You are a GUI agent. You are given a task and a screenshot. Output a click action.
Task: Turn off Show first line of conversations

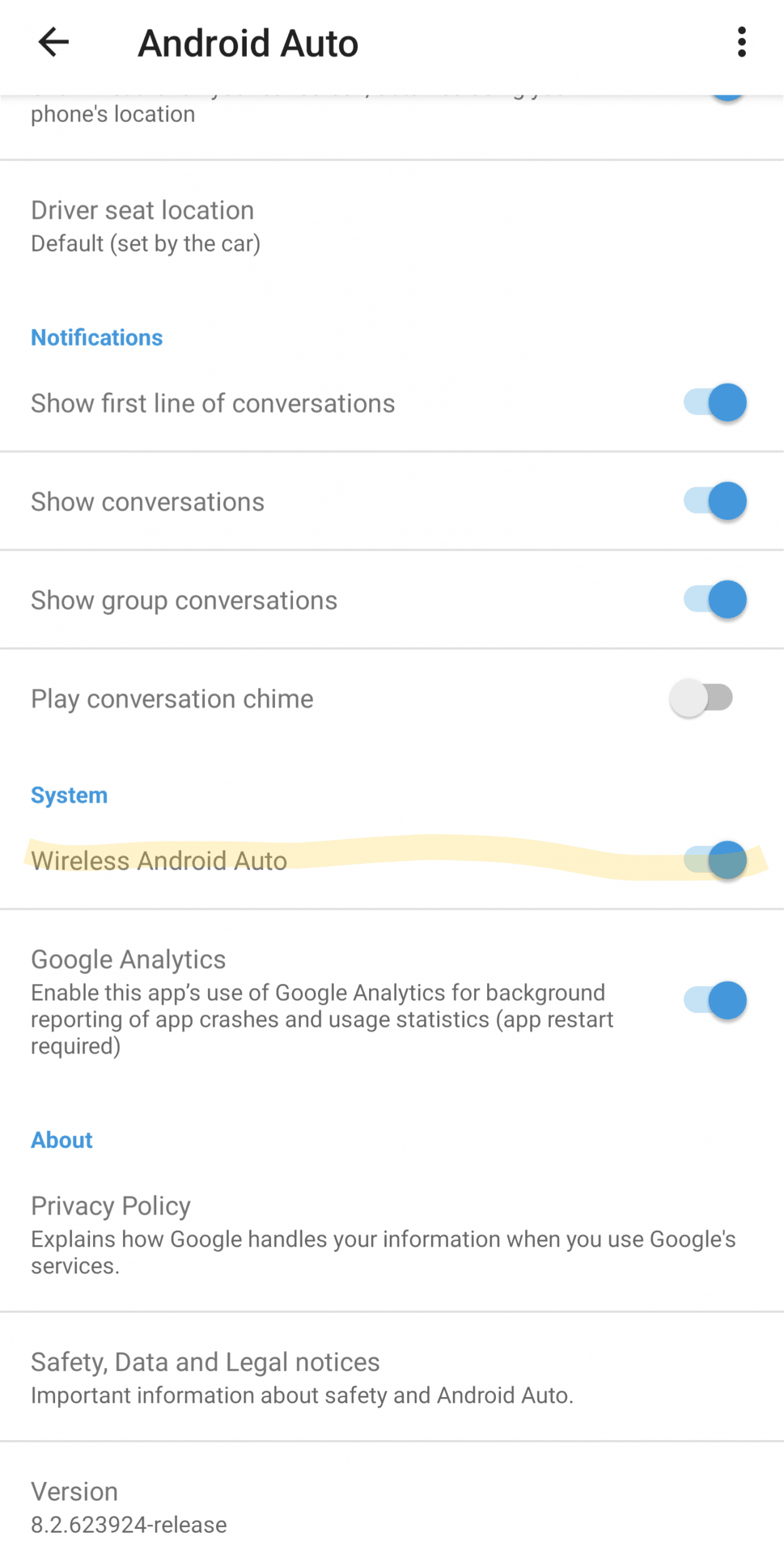(x=715, y=403)
